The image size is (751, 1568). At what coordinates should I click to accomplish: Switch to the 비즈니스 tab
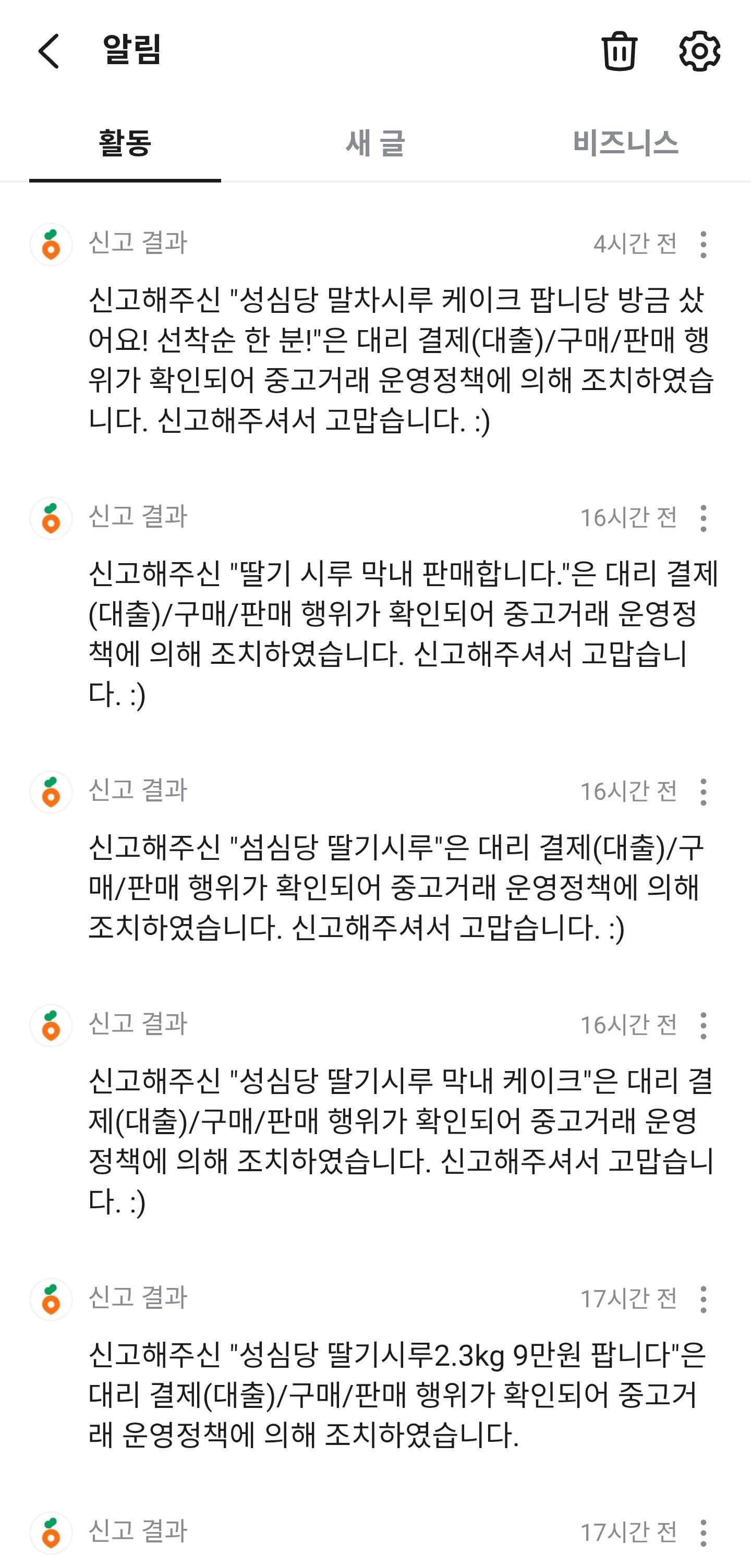point(625,143)
